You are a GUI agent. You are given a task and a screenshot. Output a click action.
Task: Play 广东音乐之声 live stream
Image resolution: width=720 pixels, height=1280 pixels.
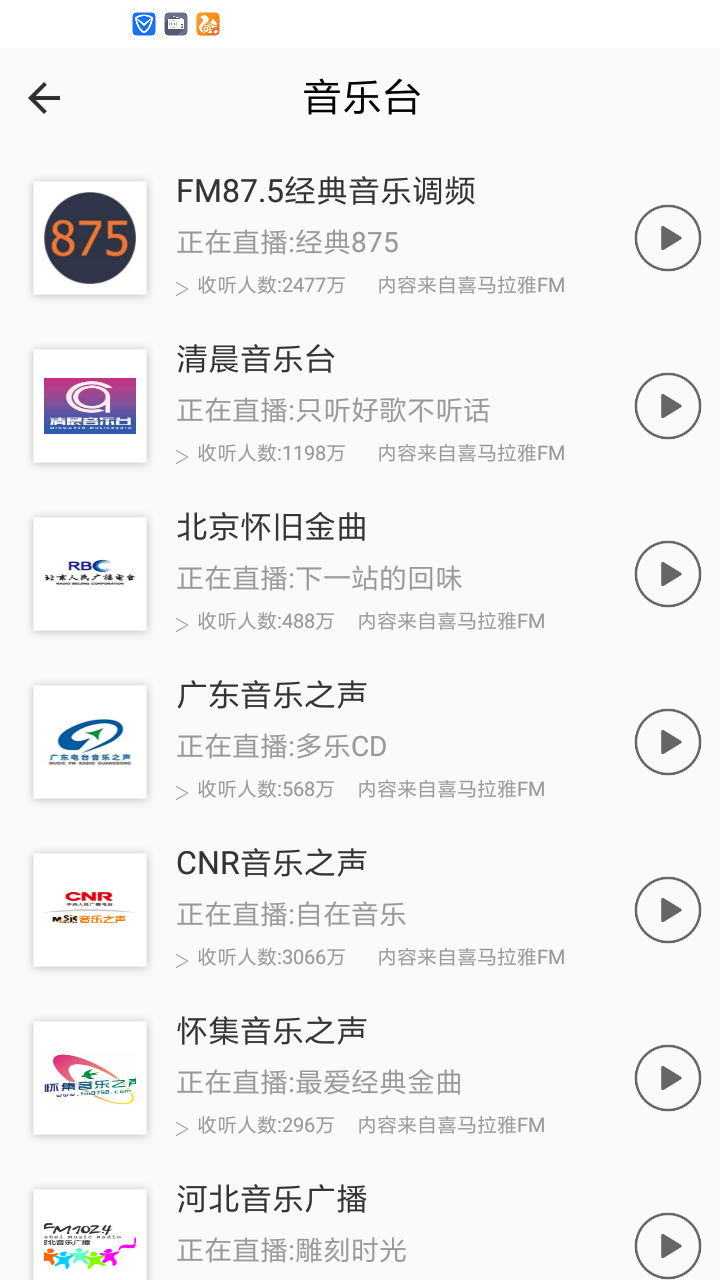(668, 742)
